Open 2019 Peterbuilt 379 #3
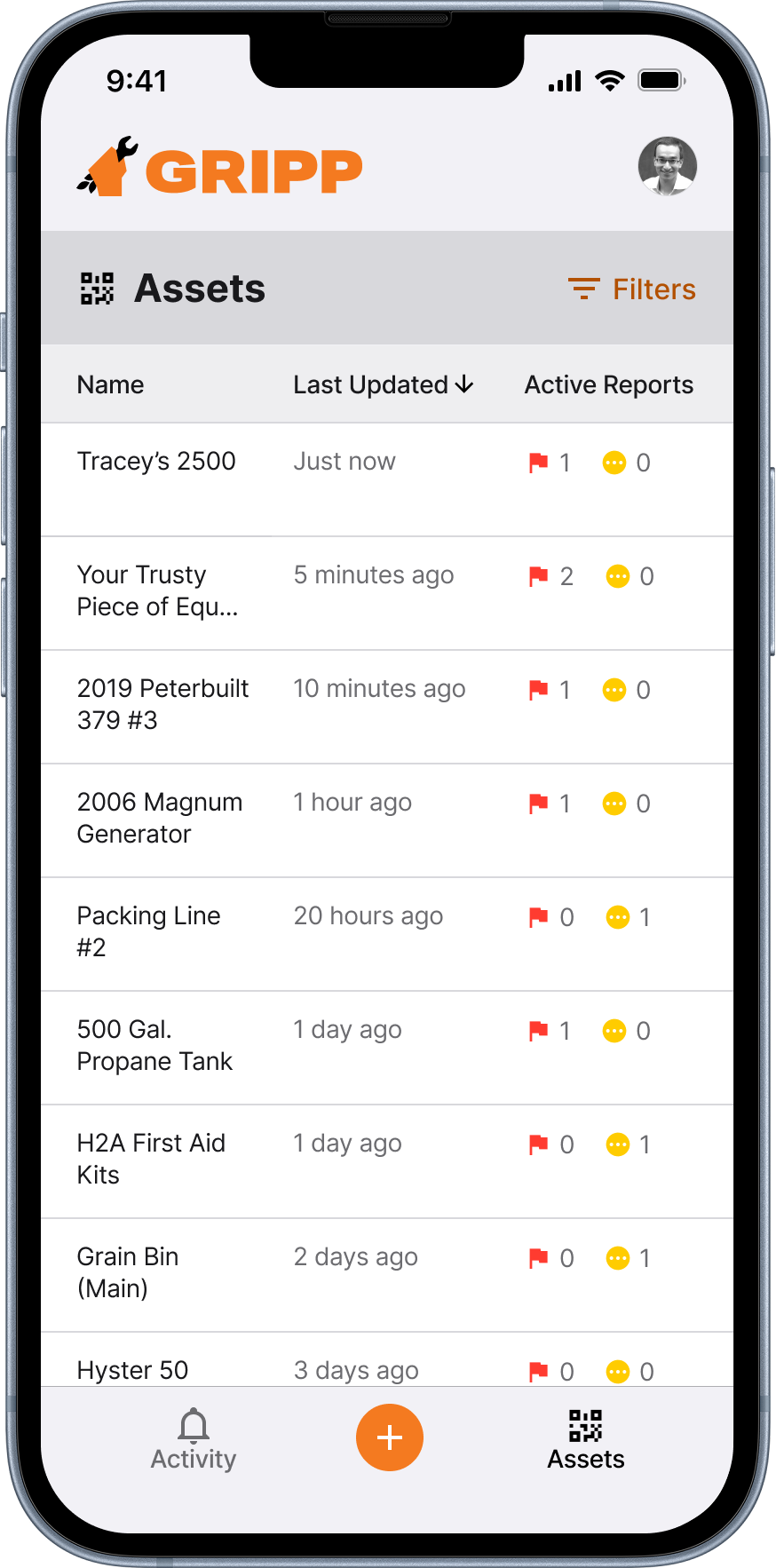The width and height of the screenshot is (776, 1568). (x=387, y=707)
